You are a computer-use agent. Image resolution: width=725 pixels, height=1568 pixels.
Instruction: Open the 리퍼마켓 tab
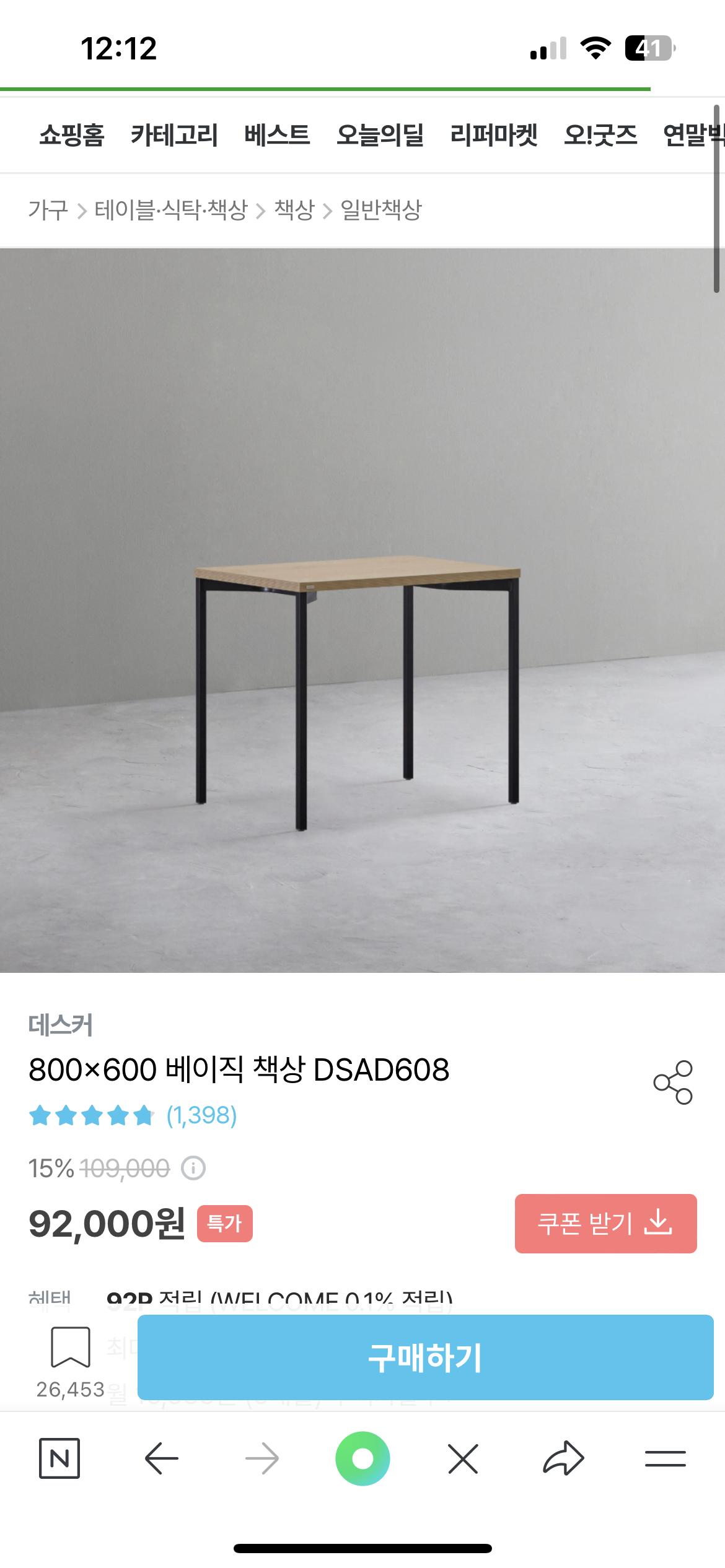pos(494,135)
